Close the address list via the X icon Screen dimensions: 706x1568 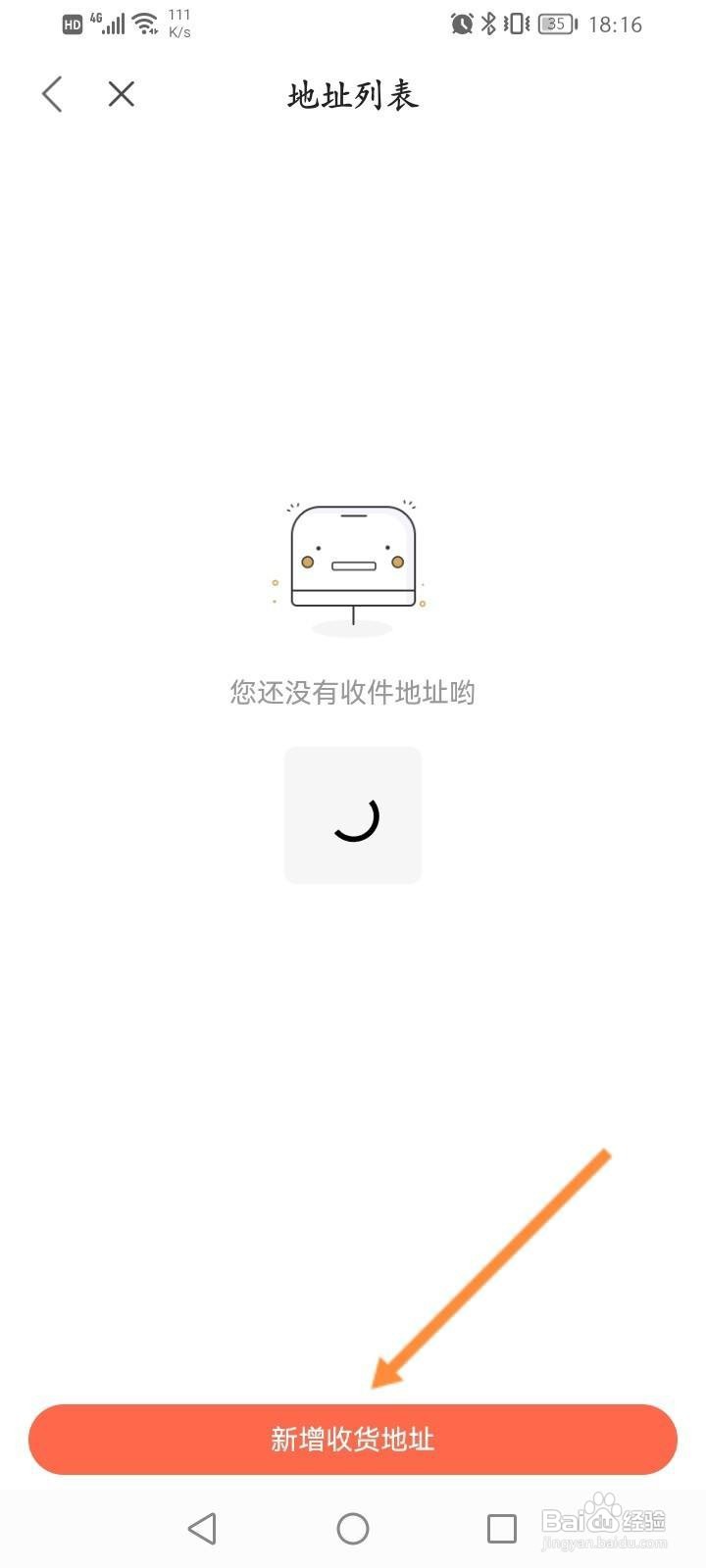(x=121, y=94)
